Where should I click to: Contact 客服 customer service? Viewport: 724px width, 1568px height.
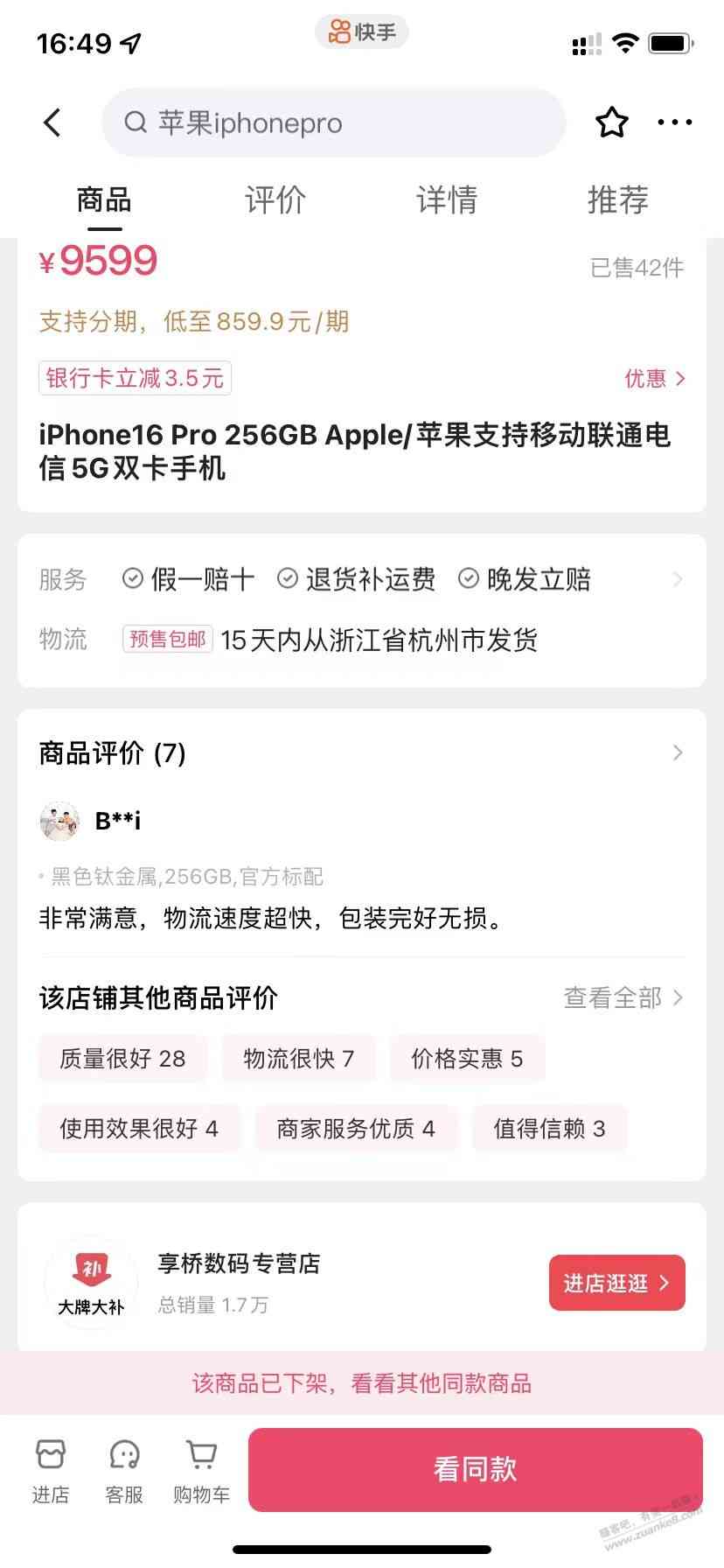point(124,1470)
